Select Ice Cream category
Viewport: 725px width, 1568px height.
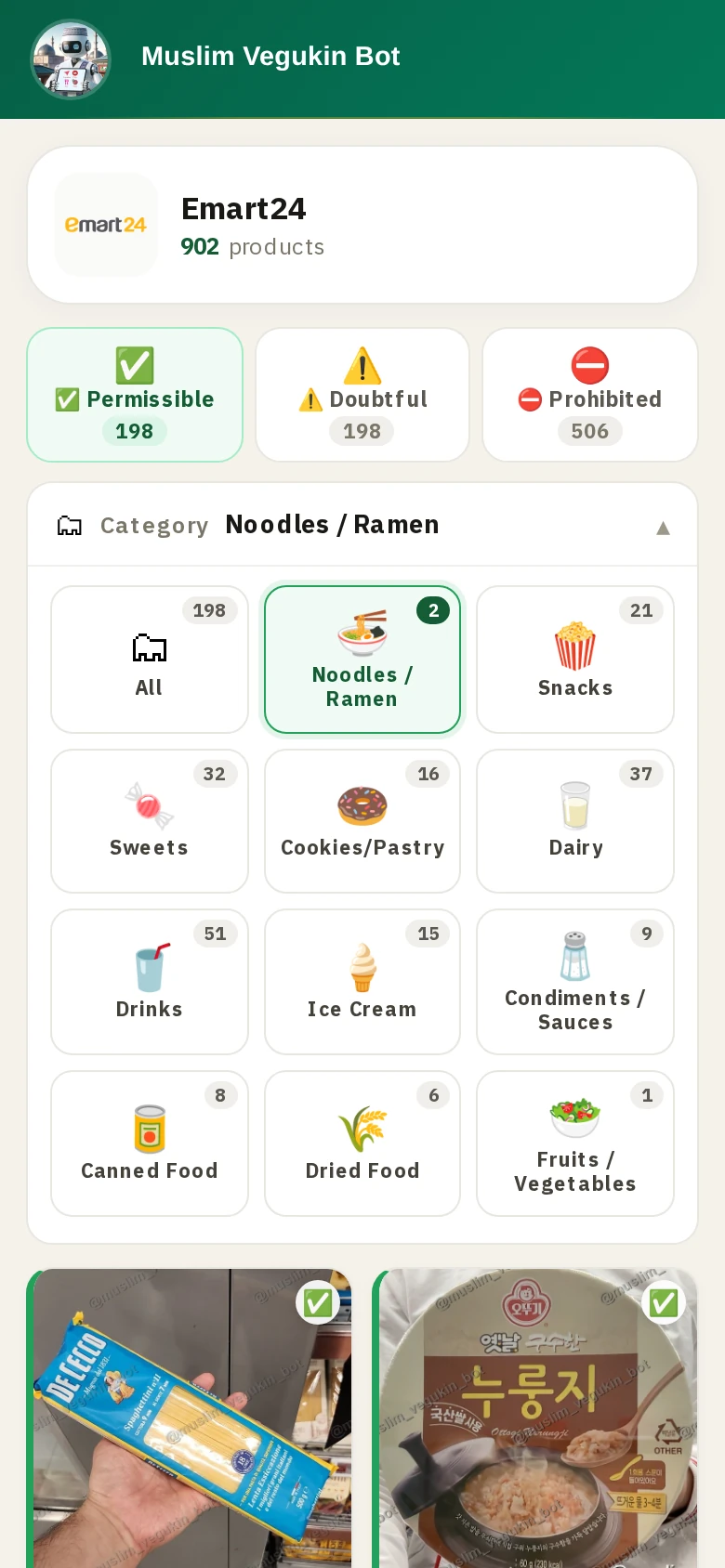coord(362,982)
